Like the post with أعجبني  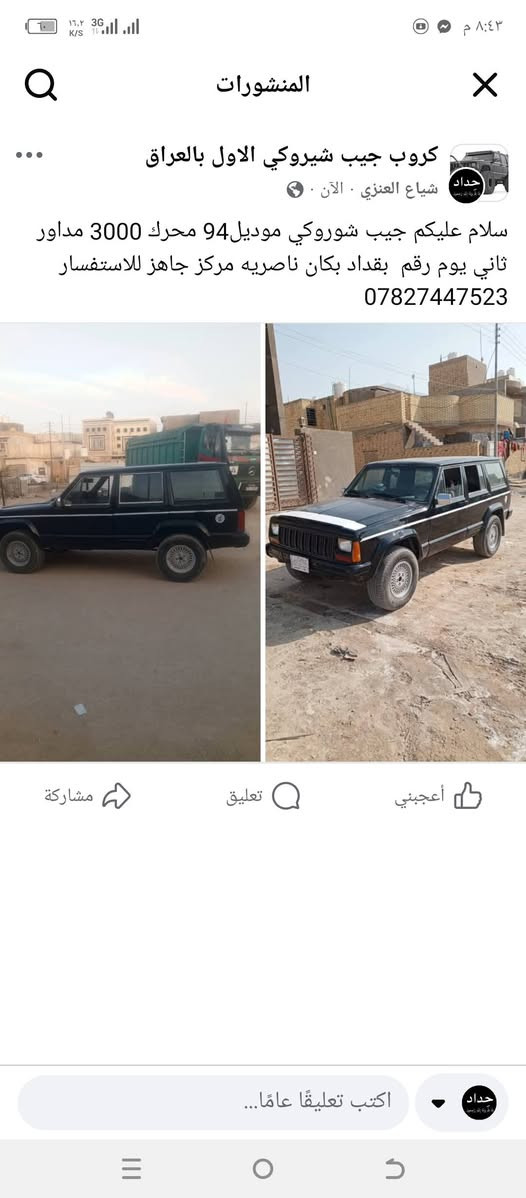pos(438,796)
